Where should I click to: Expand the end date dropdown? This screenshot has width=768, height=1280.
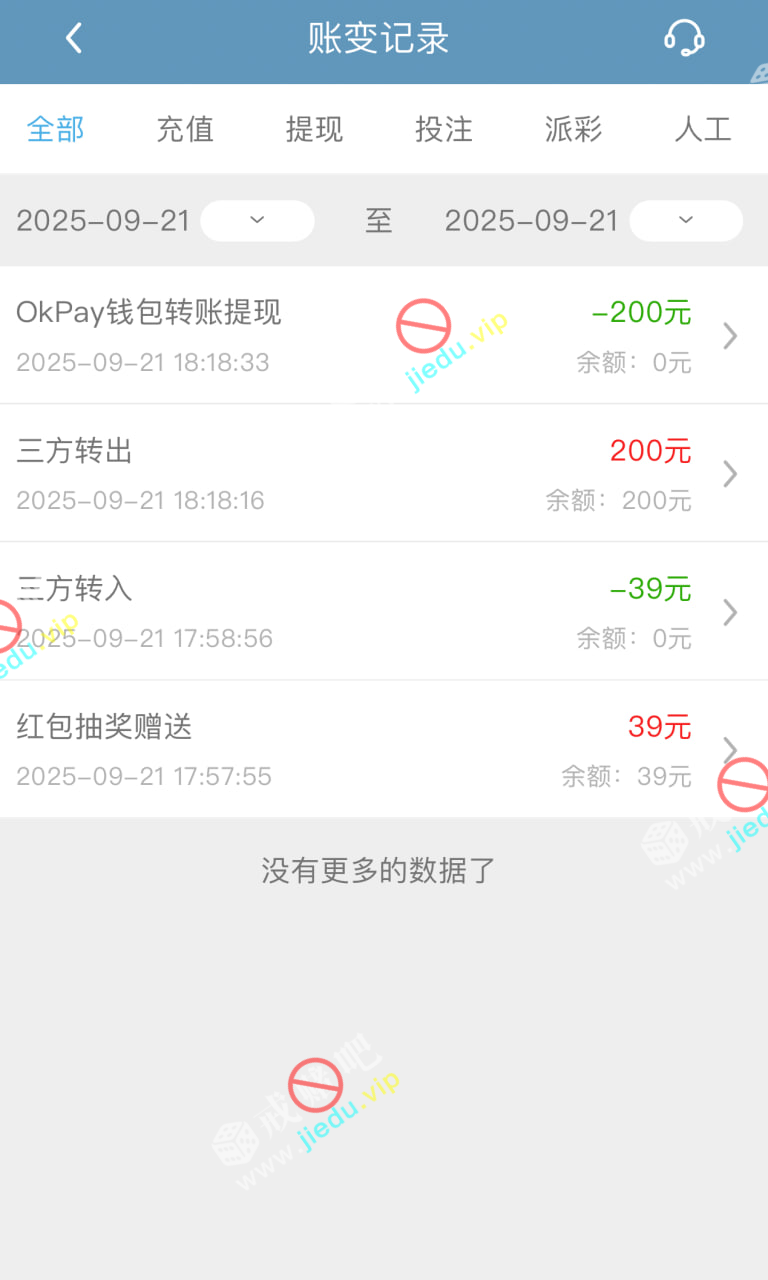[x=686, y=221]
